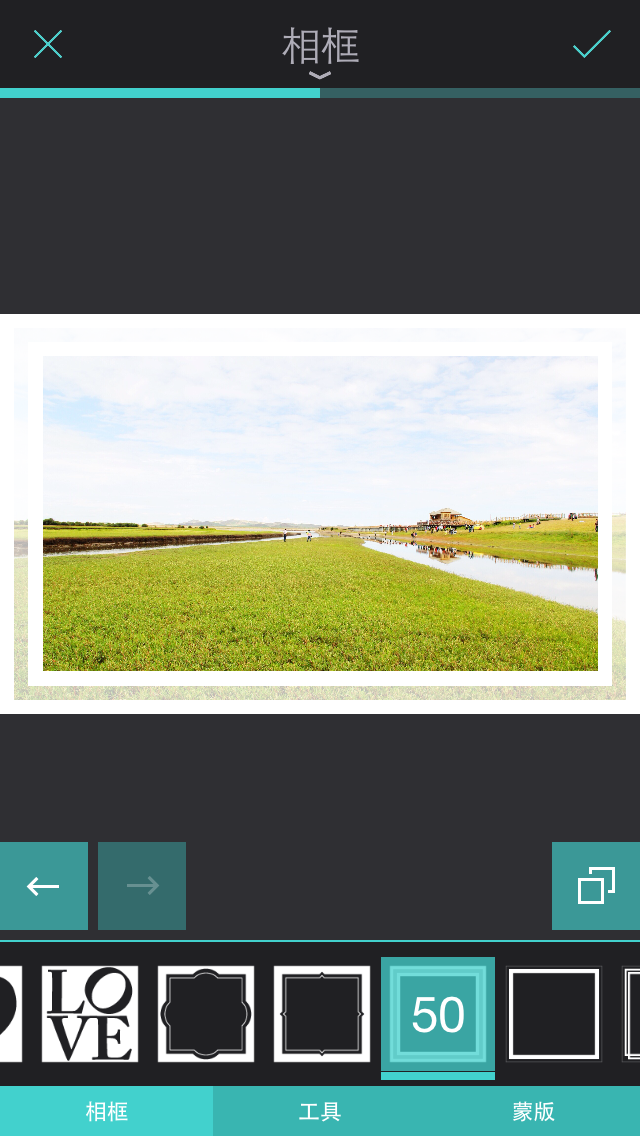Undo with the left arrow button
640x1136 pixels.
[x=43, y=886]
